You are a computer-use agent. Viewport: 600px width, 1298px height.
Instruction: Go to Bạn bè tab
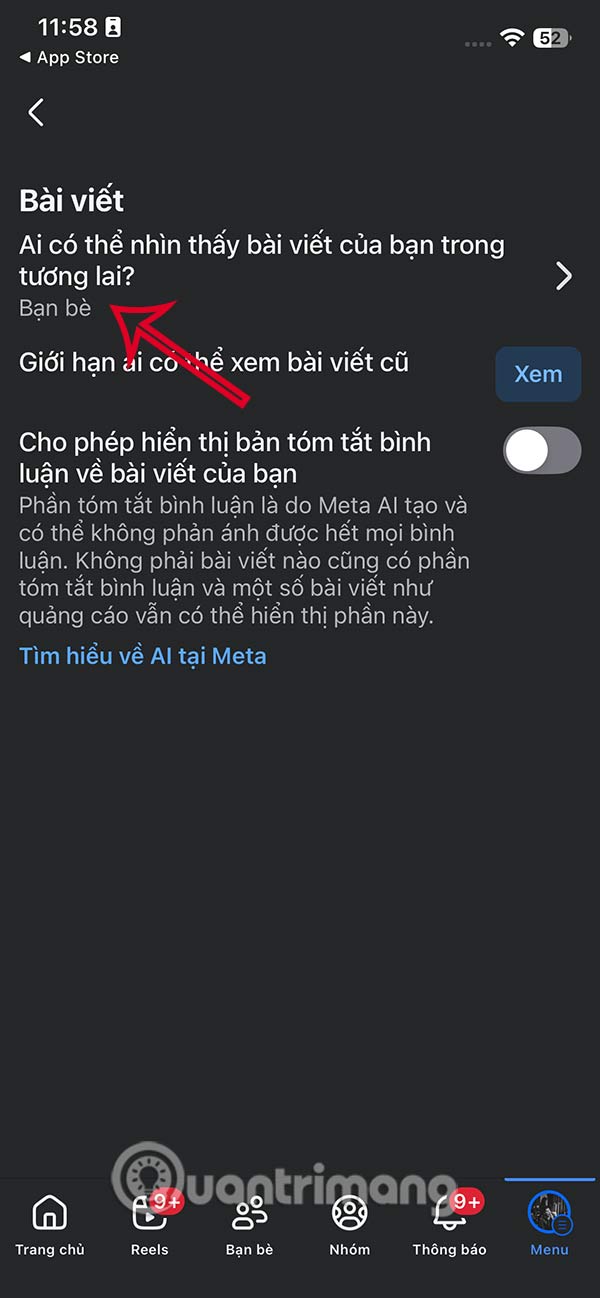point(249,1227)
